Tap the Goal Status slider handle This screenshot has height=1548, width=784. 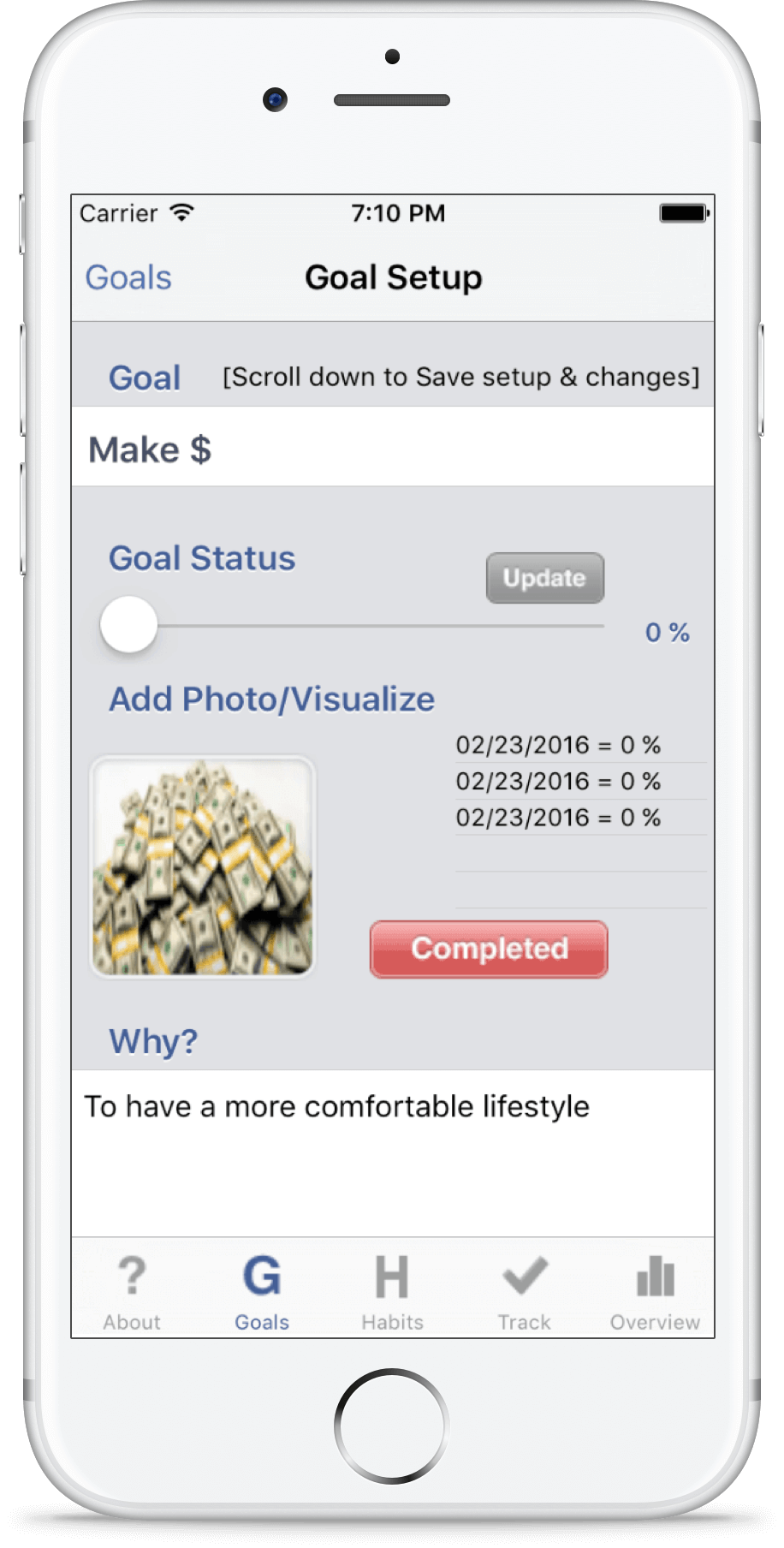click(x=129, y=625)
